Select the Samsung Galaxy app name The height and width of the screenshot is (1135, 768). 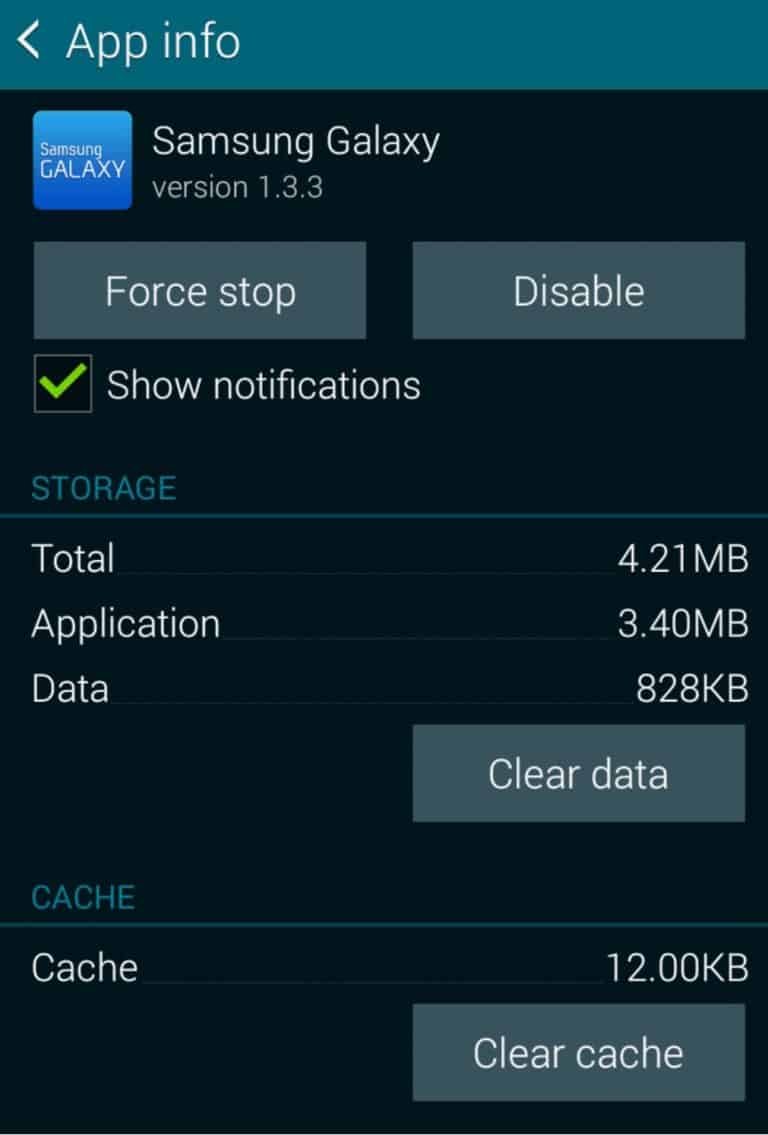(297, 141)
